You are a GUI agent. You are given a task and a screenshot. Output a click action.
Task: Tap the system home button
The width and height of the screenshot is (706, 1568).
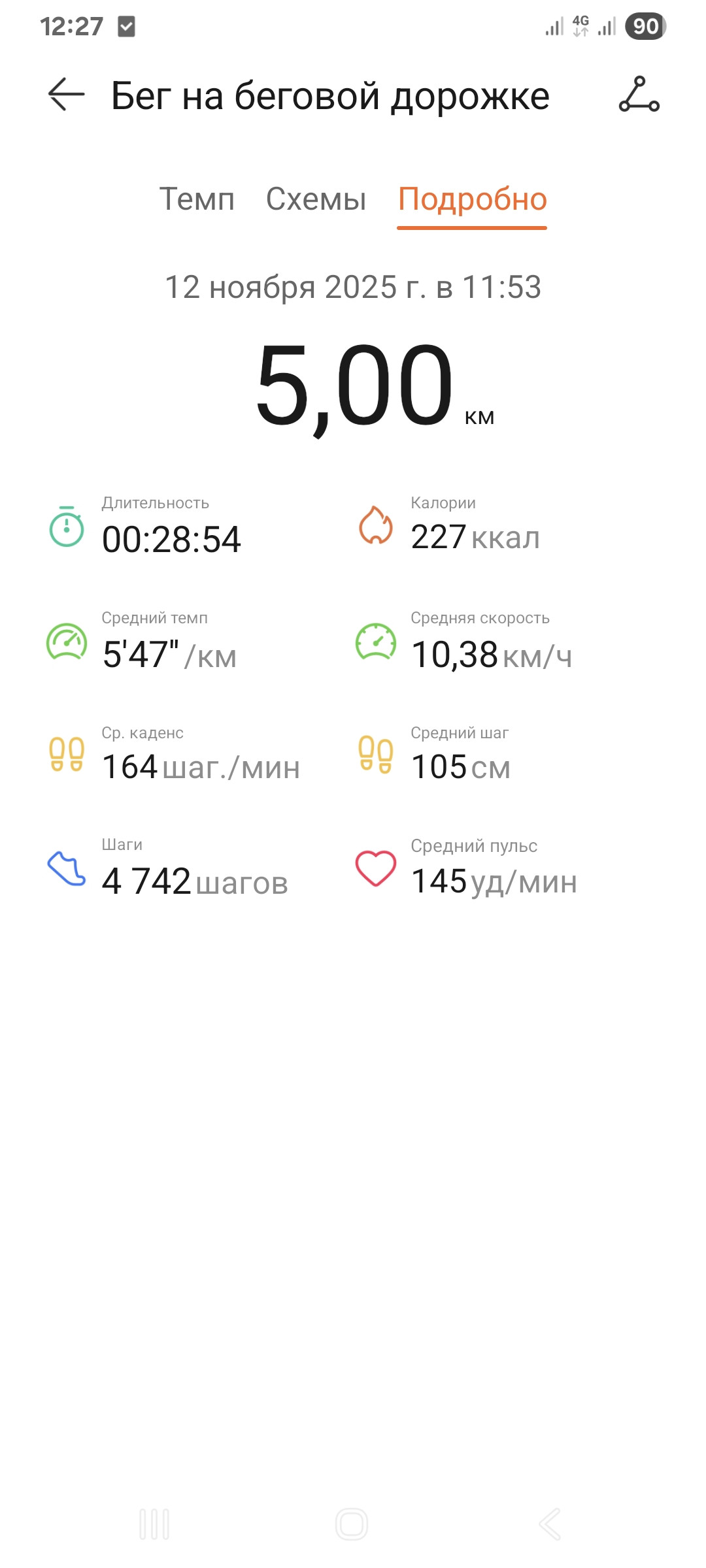[x=352, y=1524]
